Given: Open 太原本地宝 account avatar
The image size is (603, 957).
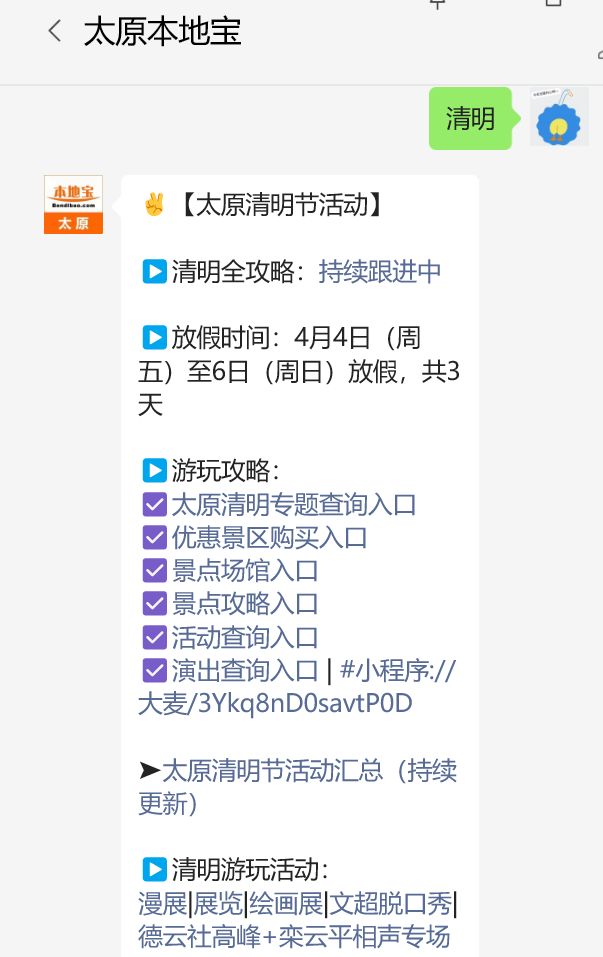Looking at the screenshot, I should [x=73, y=205].
